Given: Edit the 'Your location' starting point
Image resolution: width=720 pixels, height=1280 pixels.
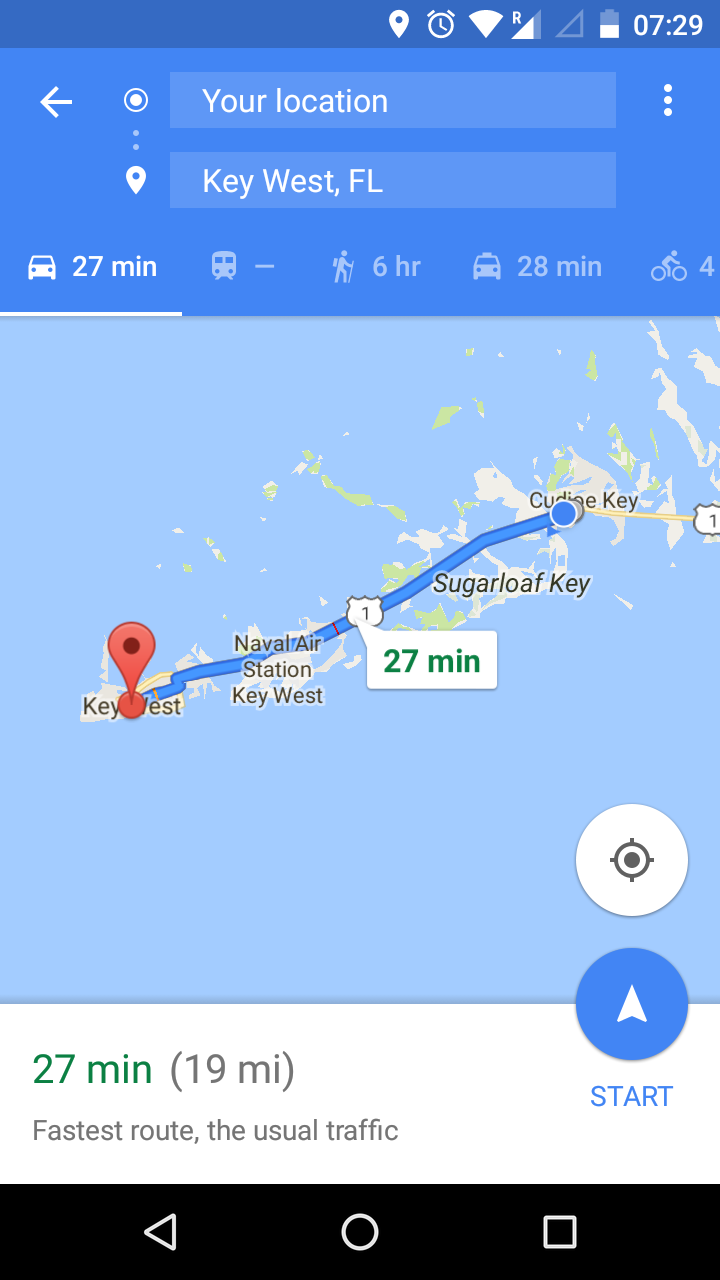Looking at the screenshot, I should (392, 100).
